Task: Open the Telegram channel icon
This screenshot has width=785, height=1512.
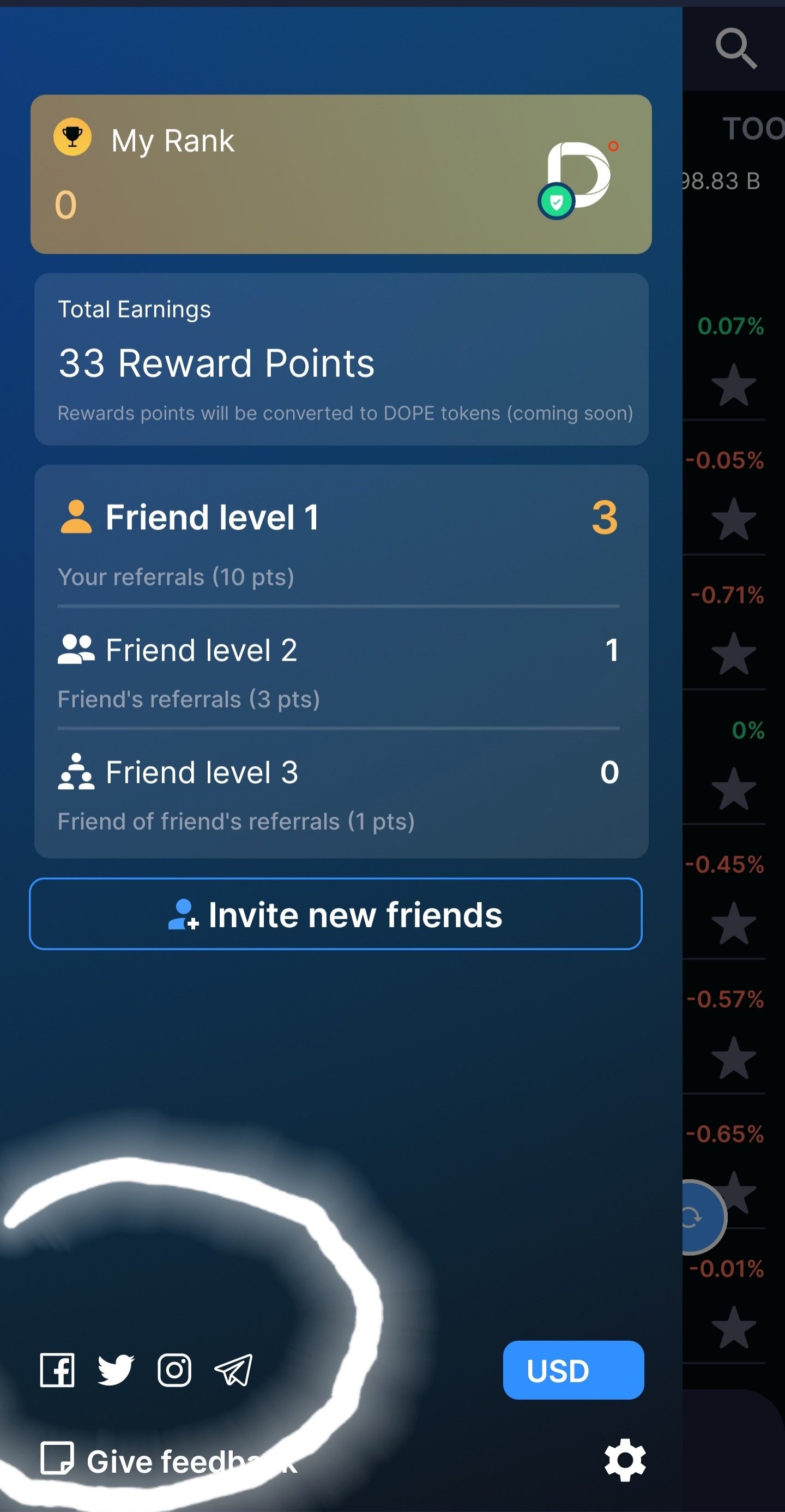Action: point(233,1371)
